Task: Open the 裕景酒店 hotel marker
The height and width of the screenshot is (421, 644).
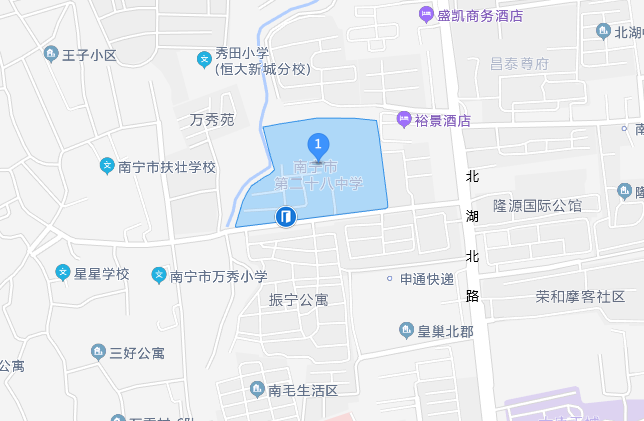Action: click(x=404, y=119)
